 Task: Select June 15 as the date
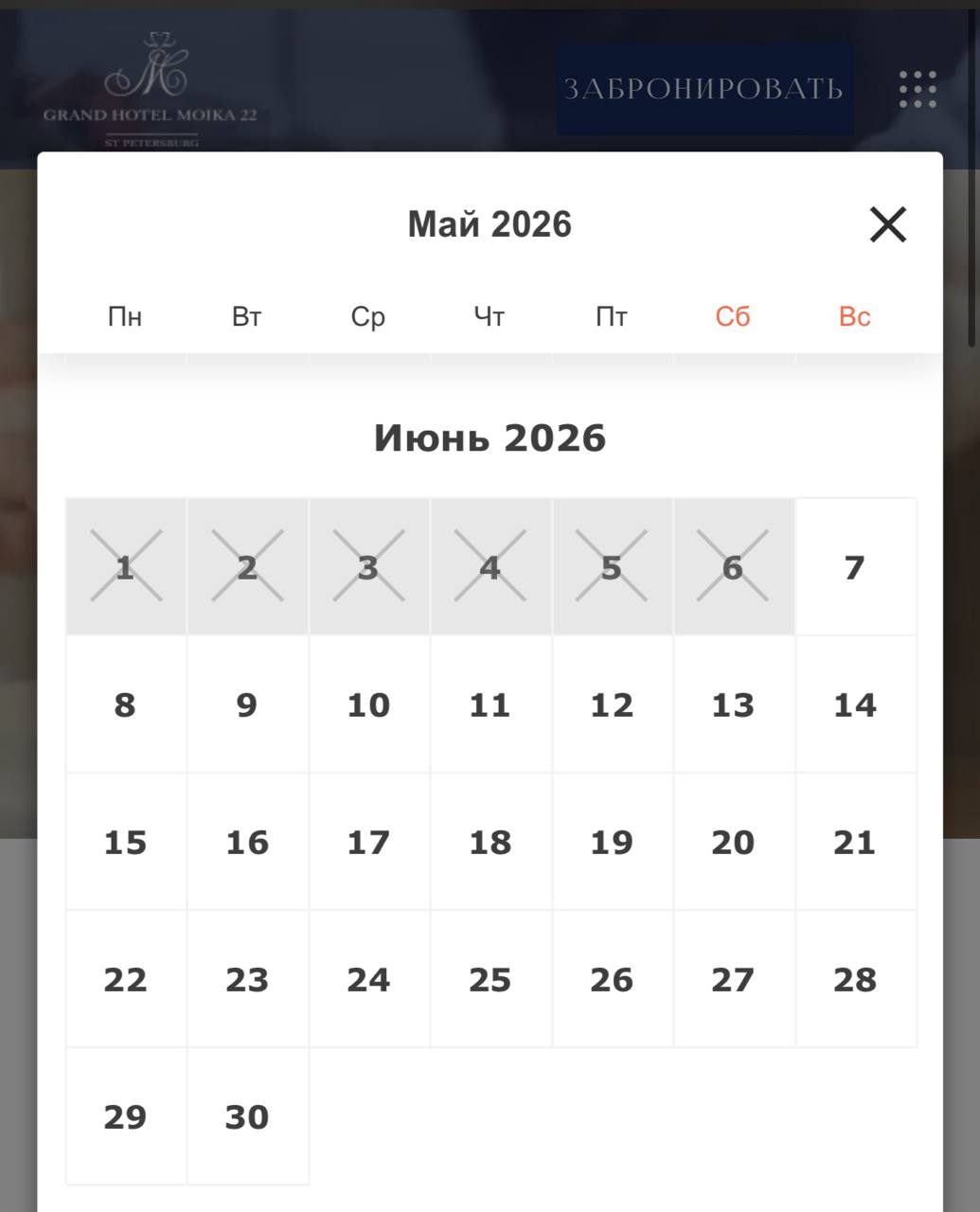(126, 842)
